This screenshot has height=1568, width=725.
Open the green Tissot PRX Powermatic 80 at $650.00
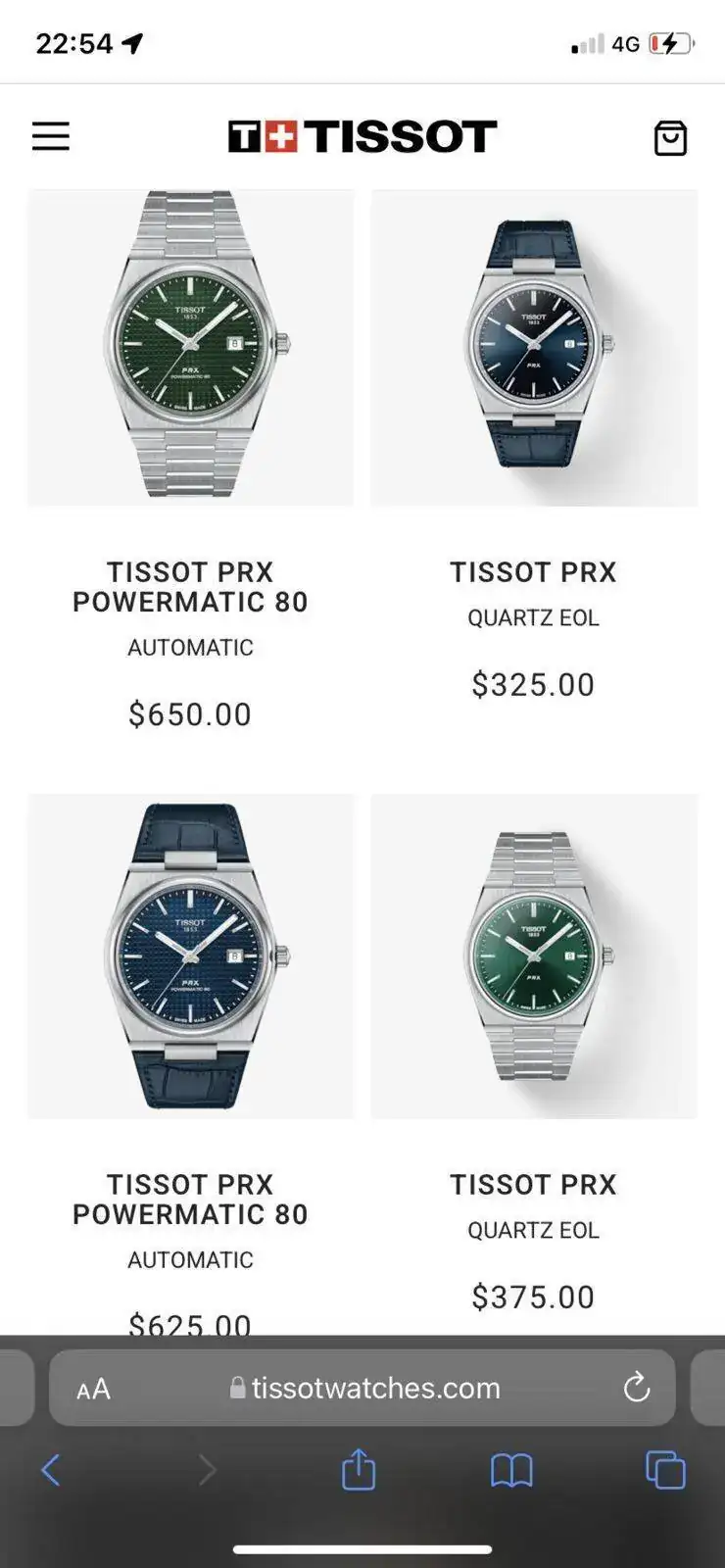190,348
